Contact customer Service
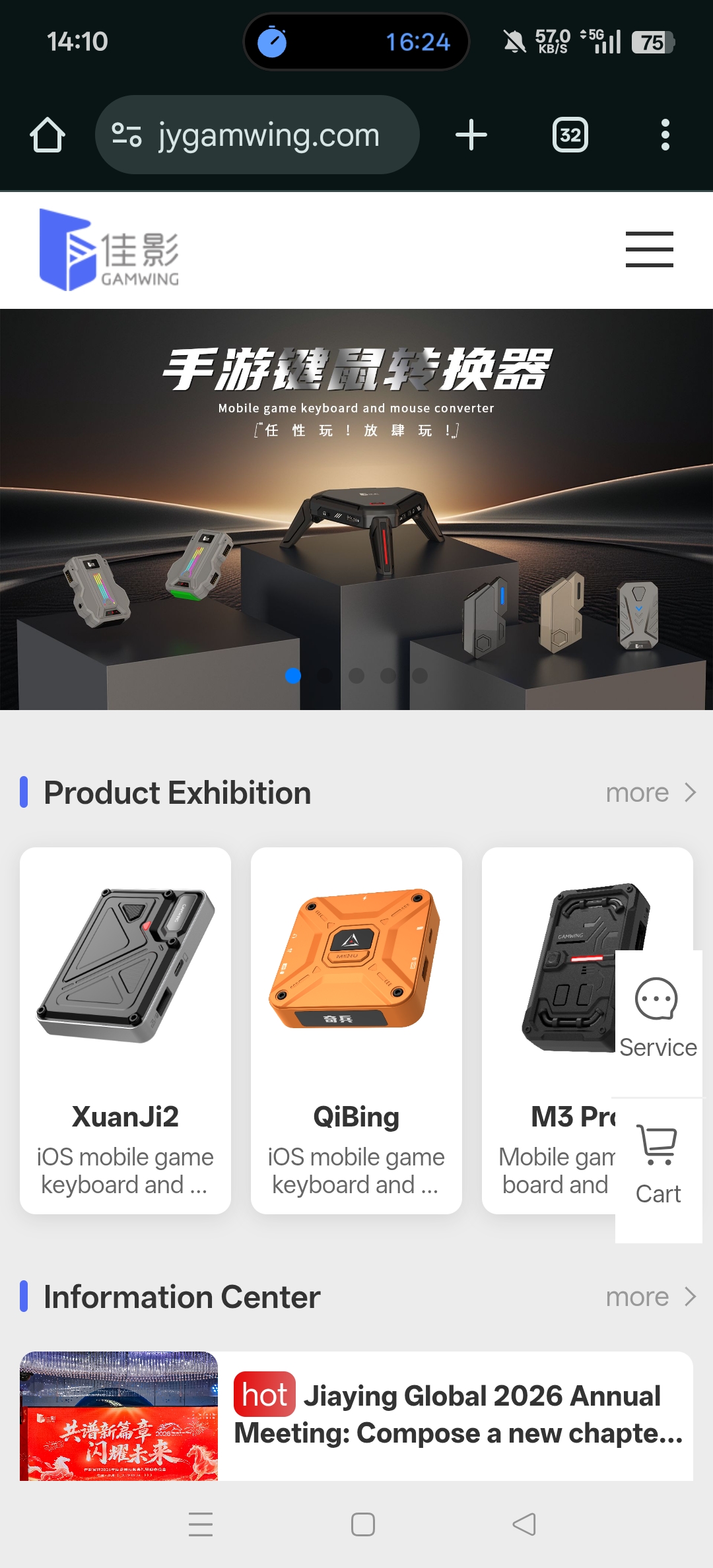713x1568 pixels. [x=658, y=1018]
